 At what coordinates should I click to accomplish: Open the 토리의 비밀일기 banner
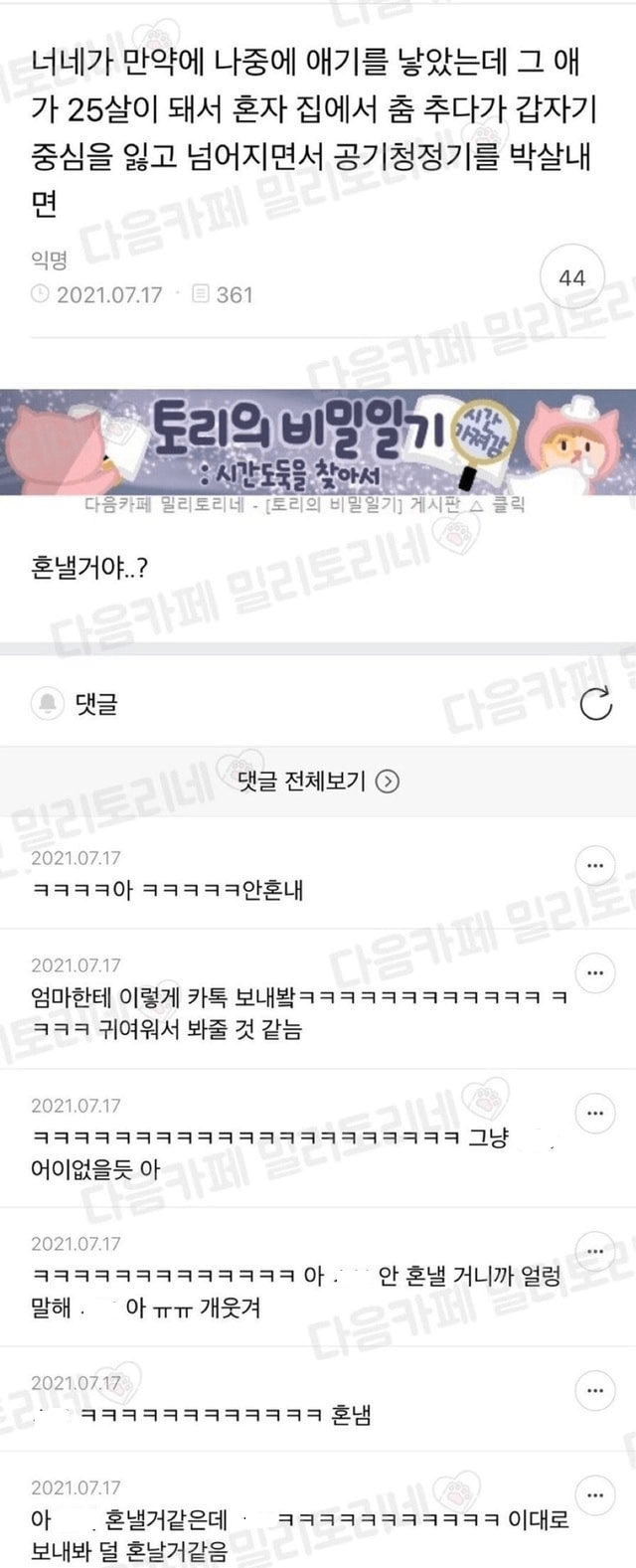318,442
